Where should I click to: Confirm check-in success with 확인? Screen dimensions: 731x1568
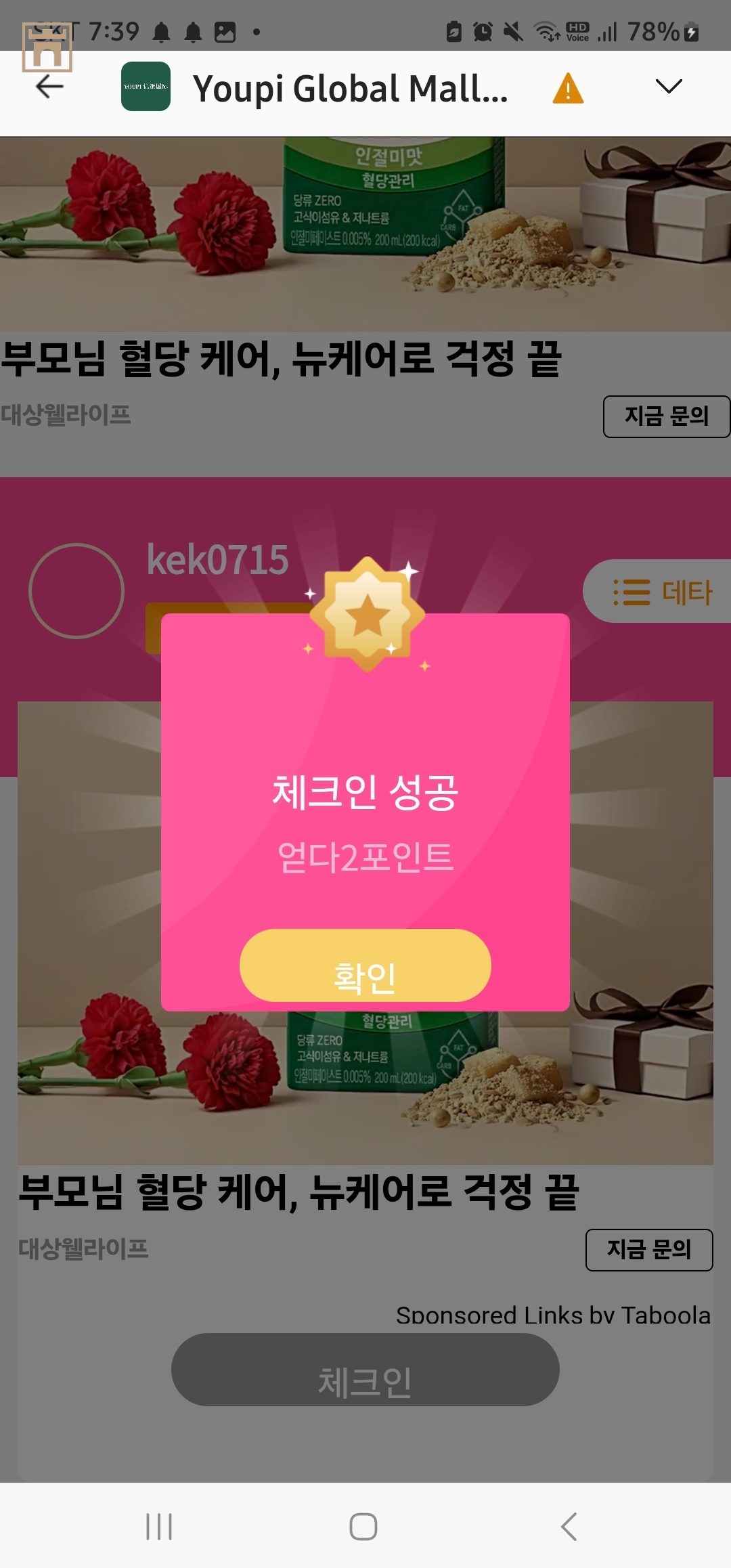click(x=365, y=965)
